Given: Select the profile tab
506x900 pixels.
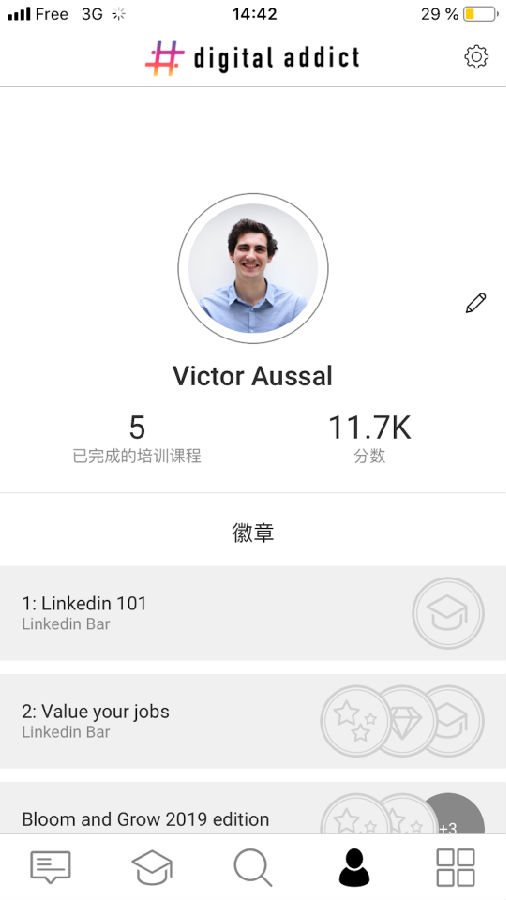Looking at the screenshot, I should [354, 867].
